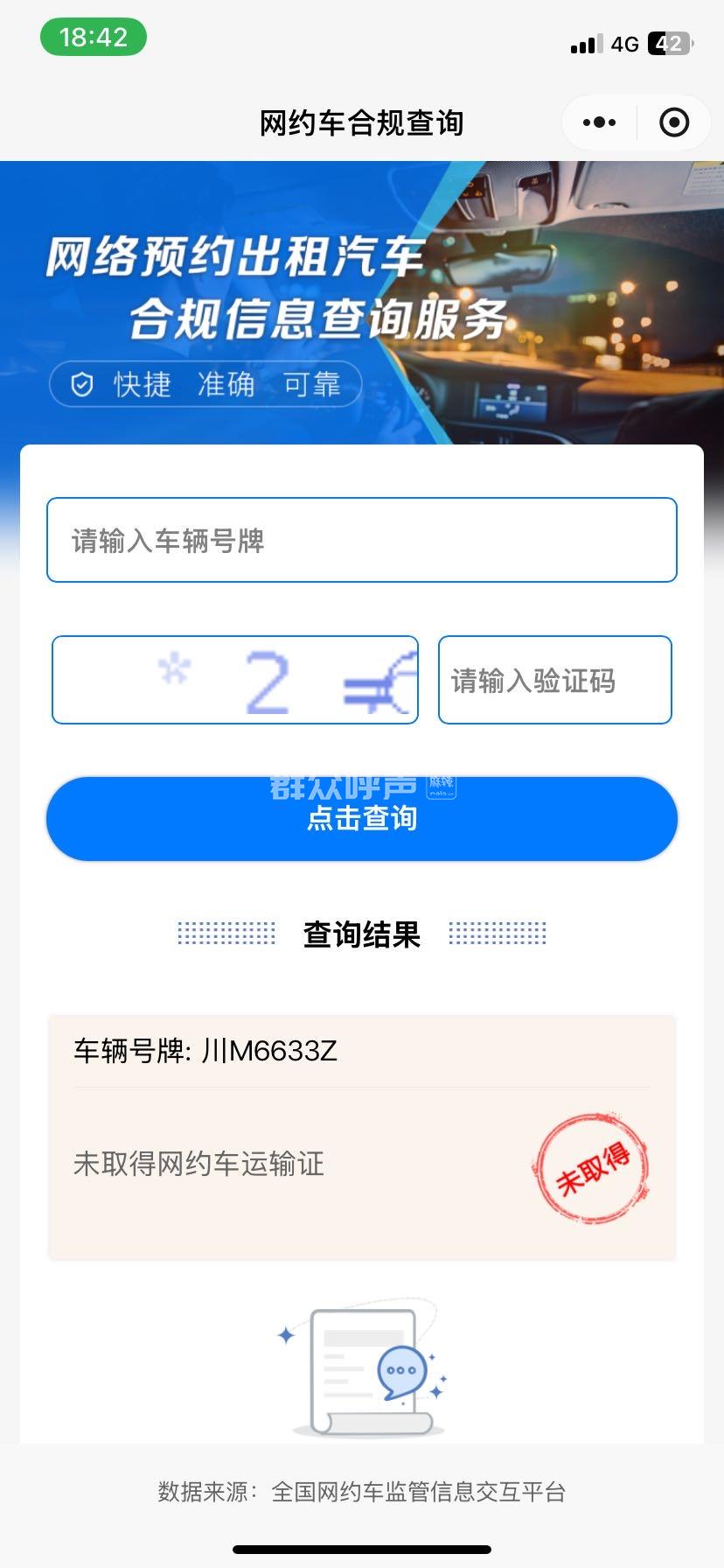Image resolution: width=724 pixels, height=1568 pixels.
Task: Refresh the captcha image
Action: pyautogui.click(x=234, y=680)
